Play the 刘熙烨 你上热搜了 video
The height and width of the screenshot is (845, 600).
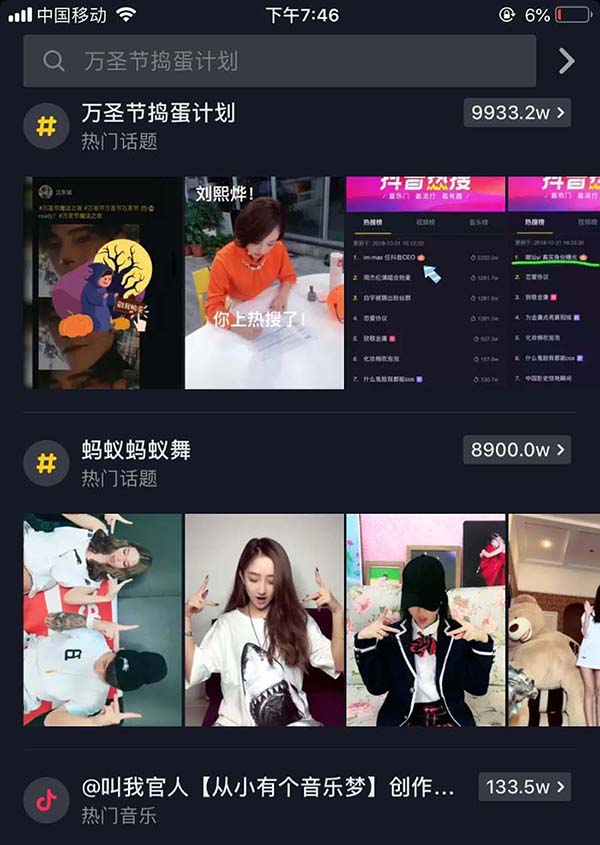click(264, 283)
